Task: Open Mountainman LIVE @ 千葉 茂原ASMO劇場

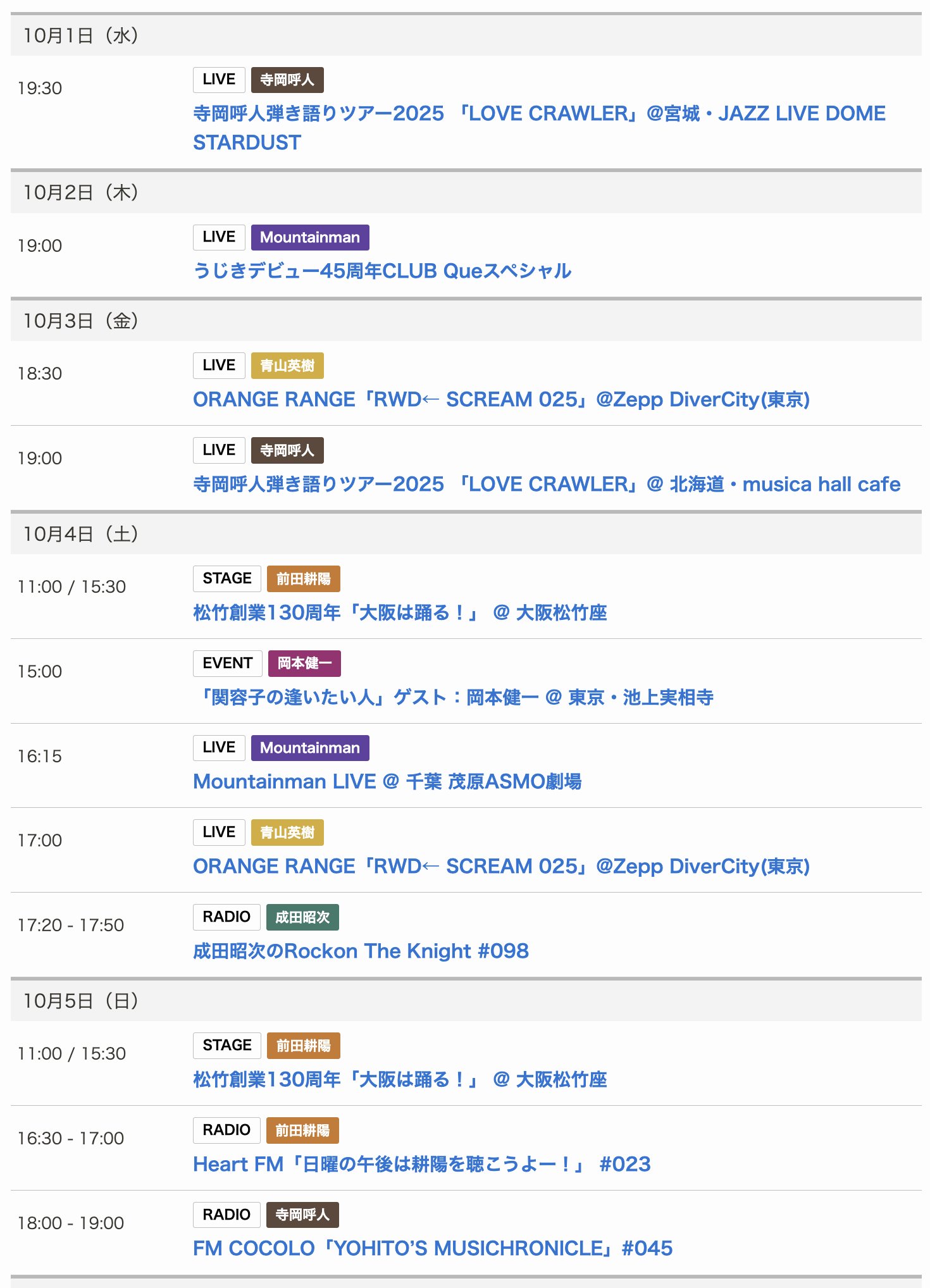Action: [x=387, y=782]
